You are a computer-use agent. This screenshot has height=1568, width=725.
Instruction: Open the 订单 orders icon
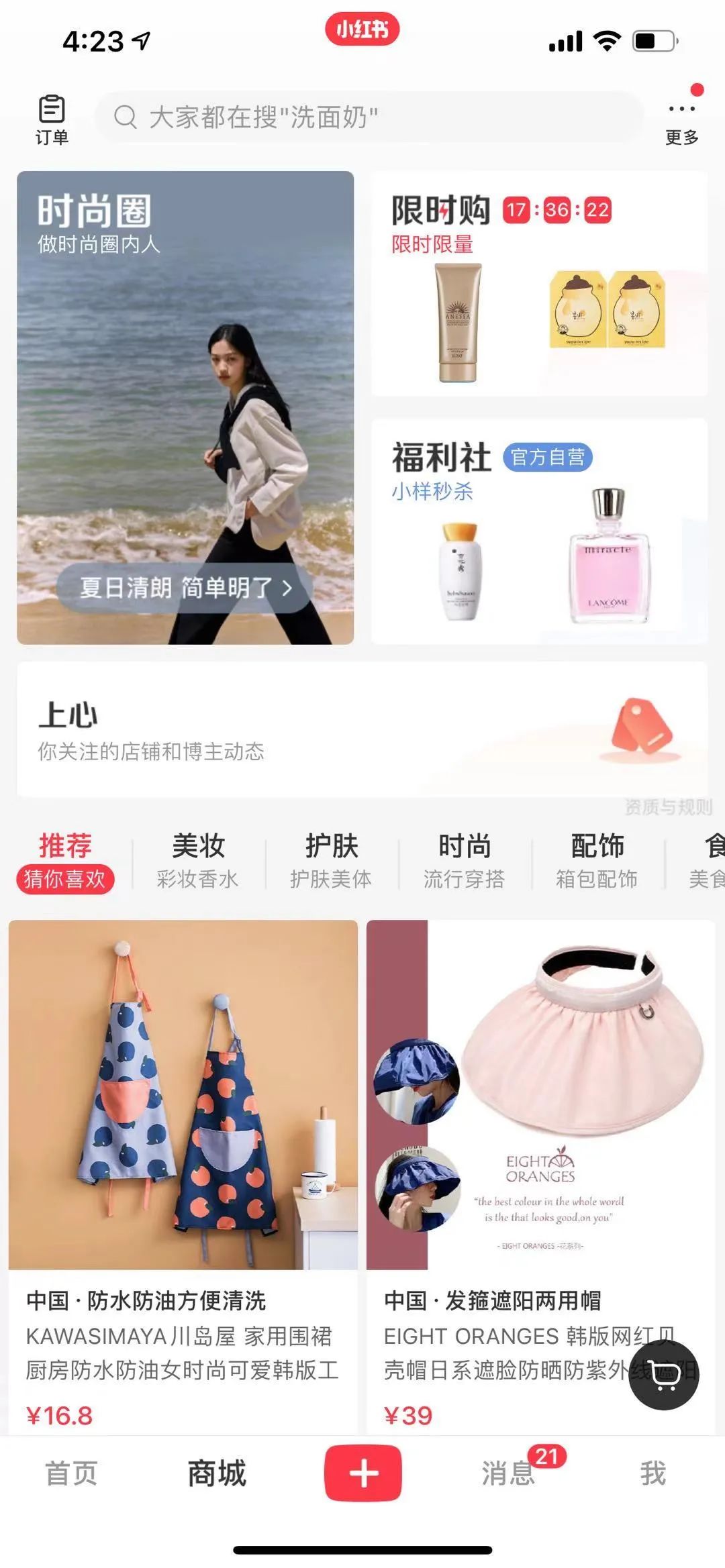[x=50, y=114]
